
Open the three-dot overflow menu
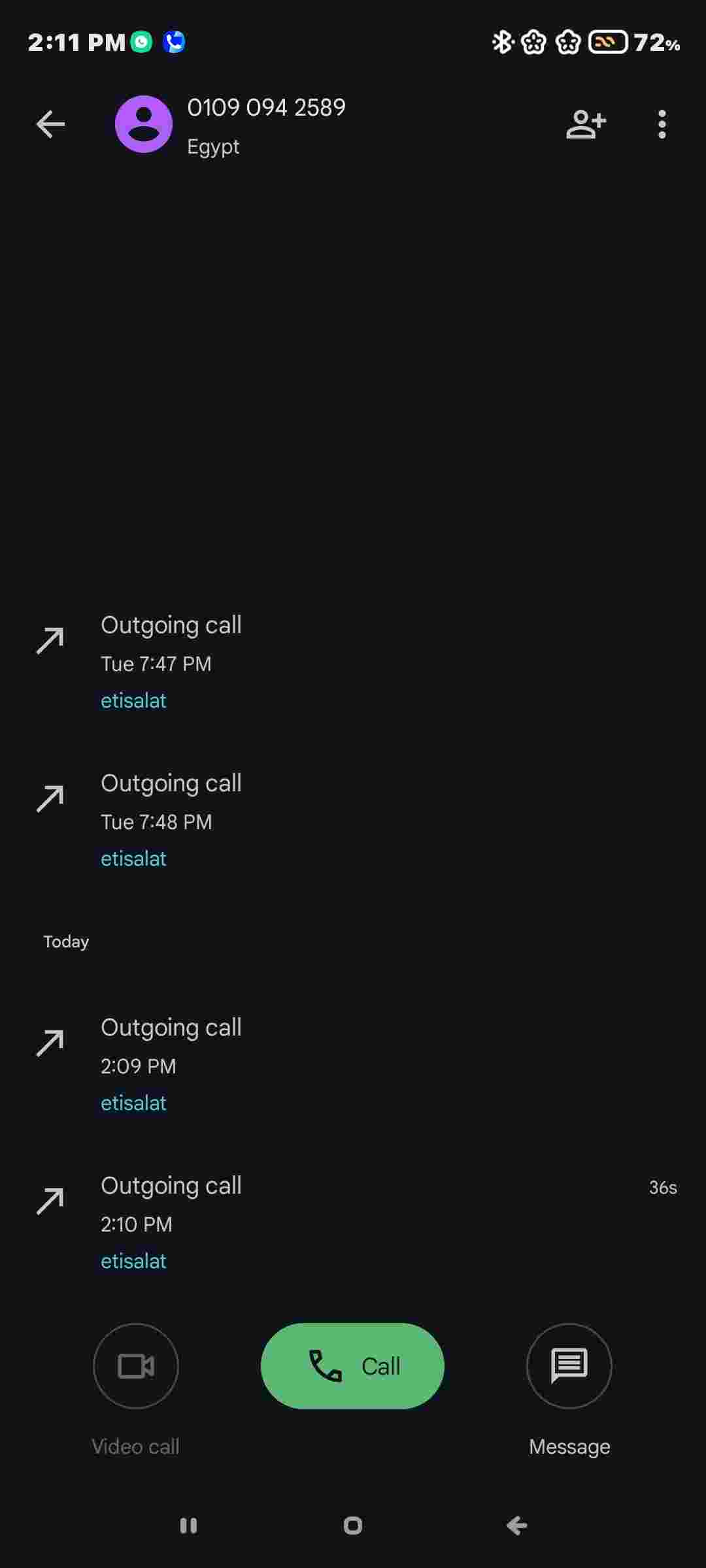(662, 124)
